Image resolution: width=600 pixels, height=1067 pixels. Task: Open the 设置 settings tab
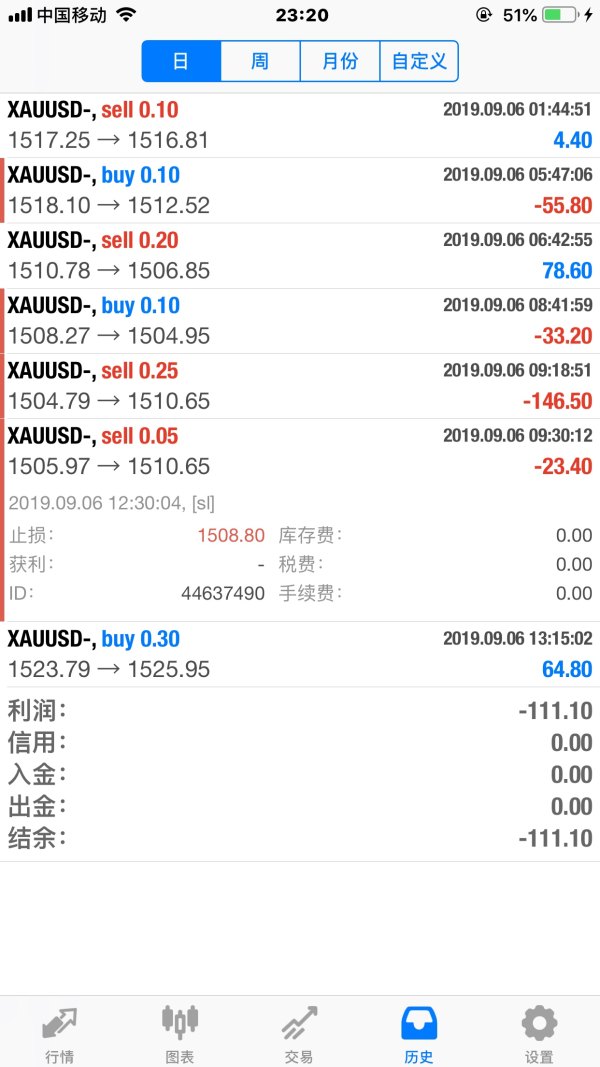pos(539,1033)
